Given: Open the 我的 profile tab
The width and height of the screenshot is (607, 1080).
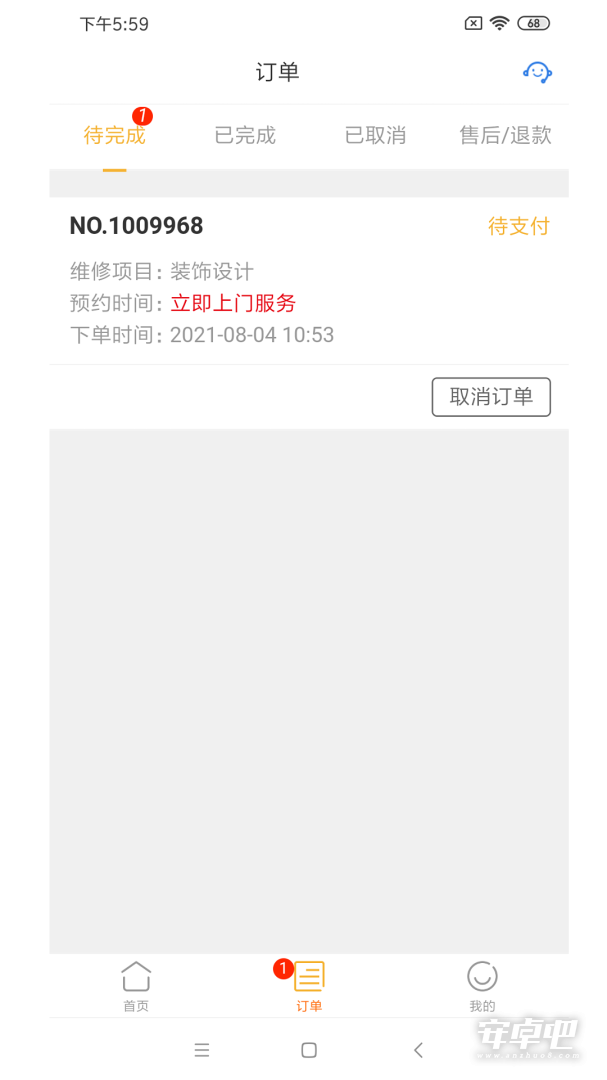Looking at the screenshot, I should point(482,986).
